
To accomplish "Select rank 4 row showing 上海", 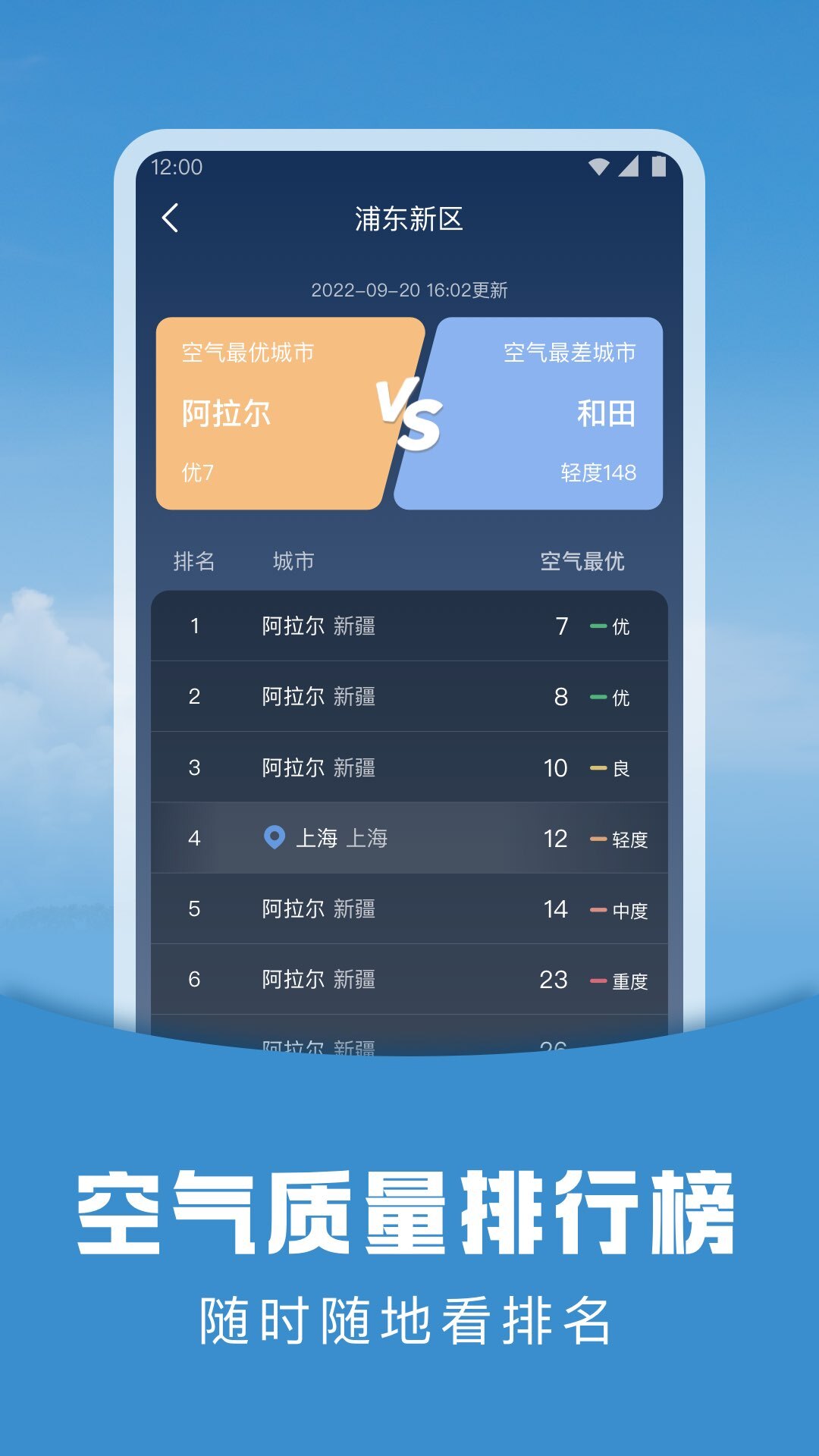I will point(409,839).
